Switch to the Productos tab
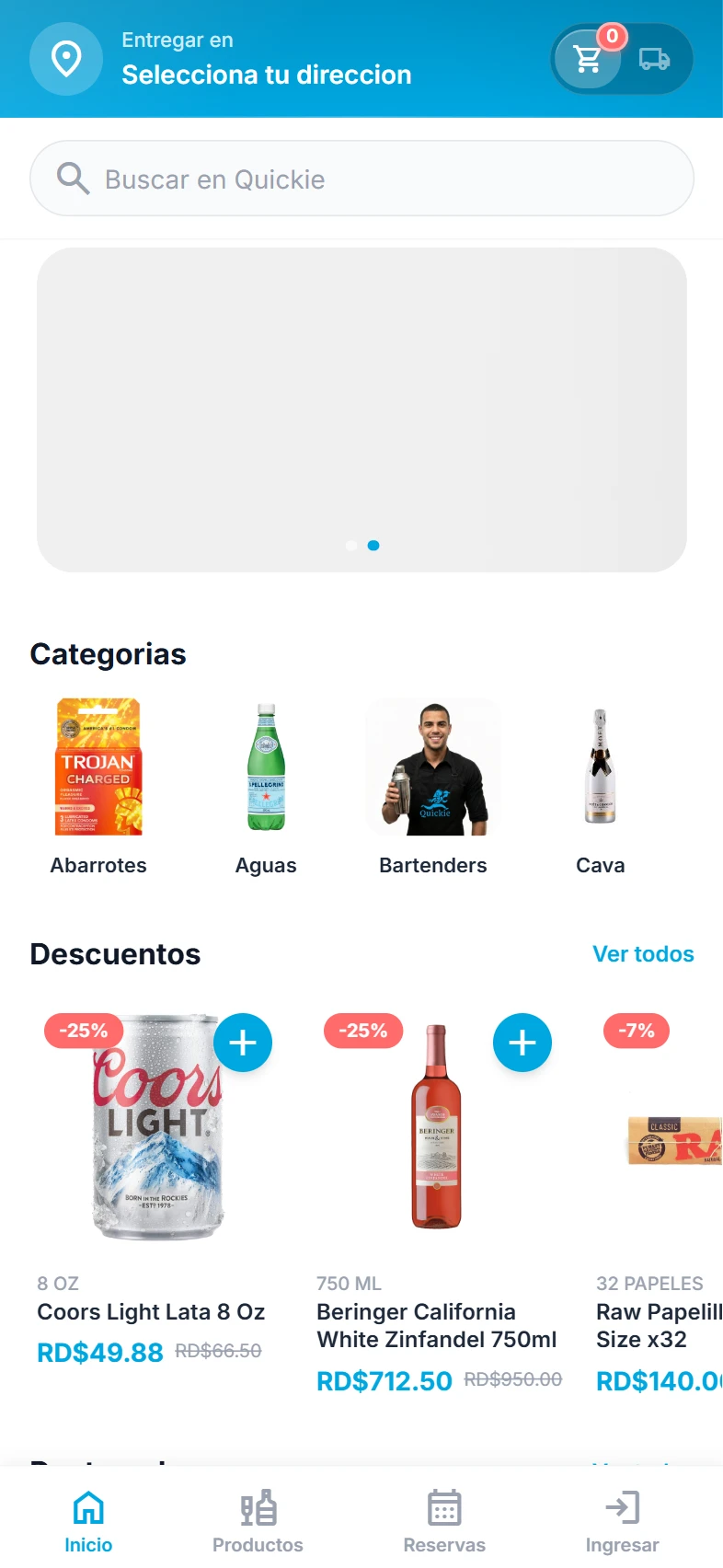This screenshot has height=1568, width=723. tap(258, 1517)
